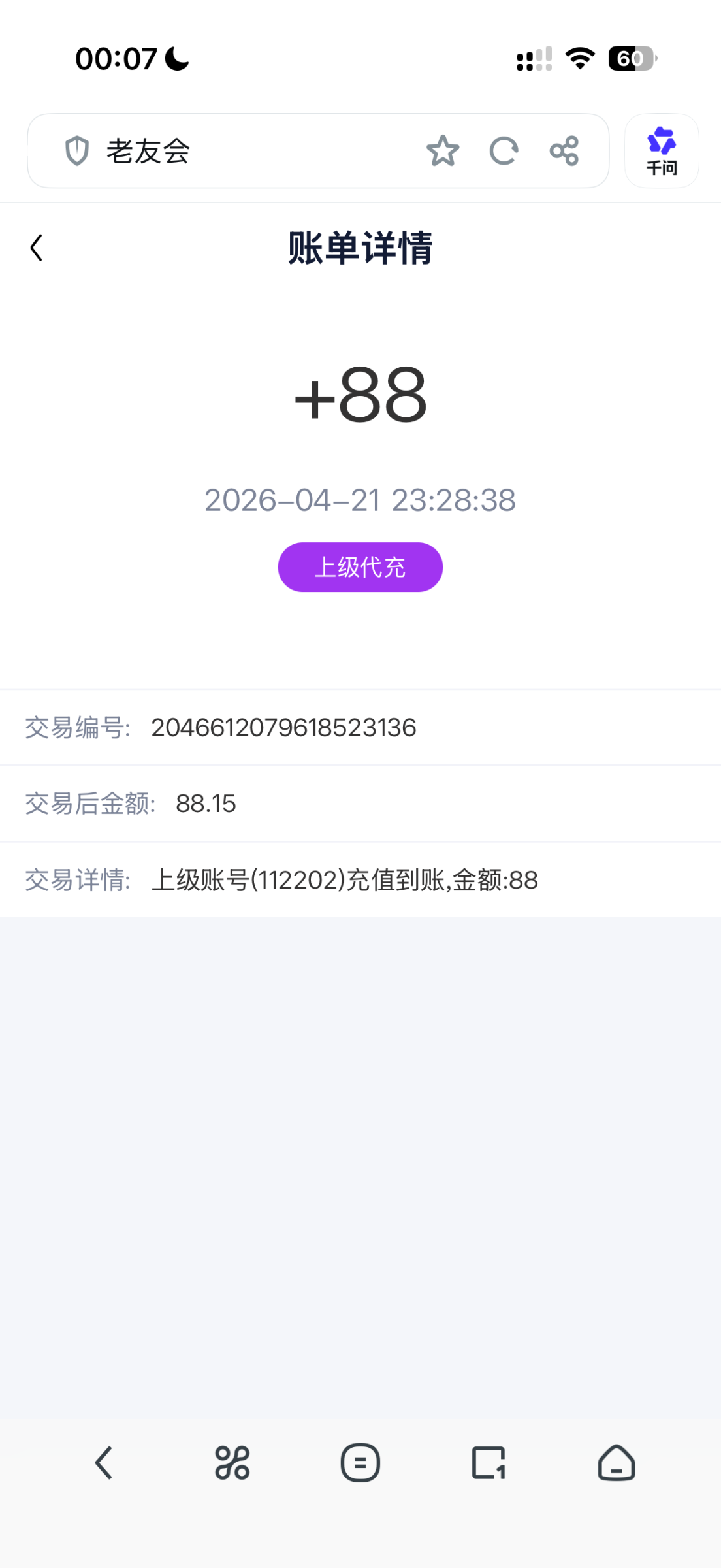Open the 千问 AI assistant

point(661,151)
